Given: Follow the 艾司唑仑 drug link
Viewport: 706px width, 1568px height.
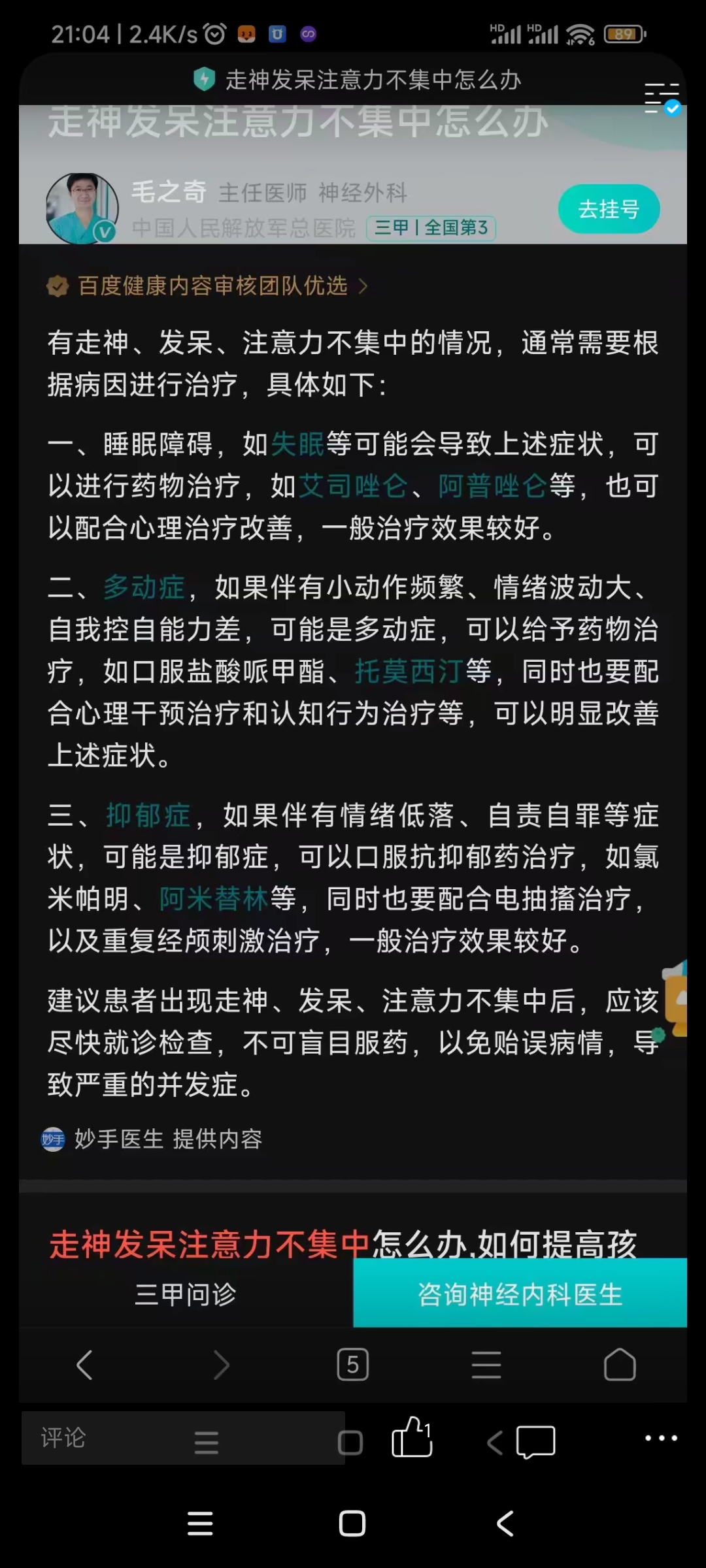Looking at the screenshot, I should point(353,486).
